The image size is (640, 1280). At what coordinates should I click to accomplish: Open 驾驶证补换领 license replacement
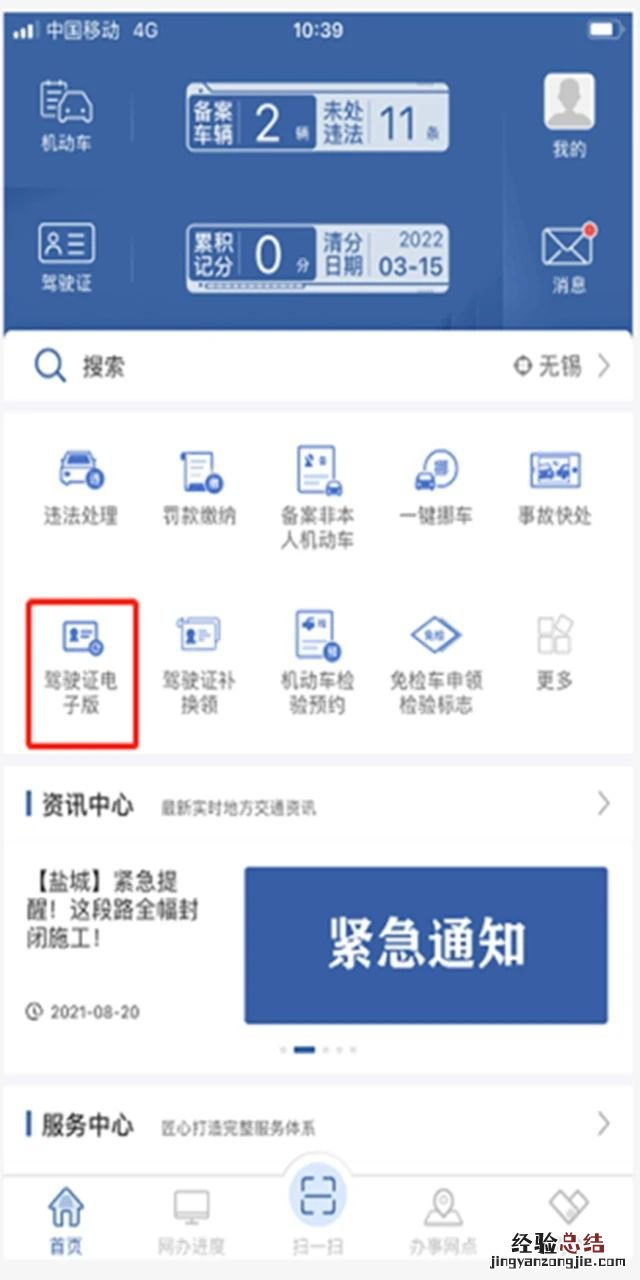point(199,662)
